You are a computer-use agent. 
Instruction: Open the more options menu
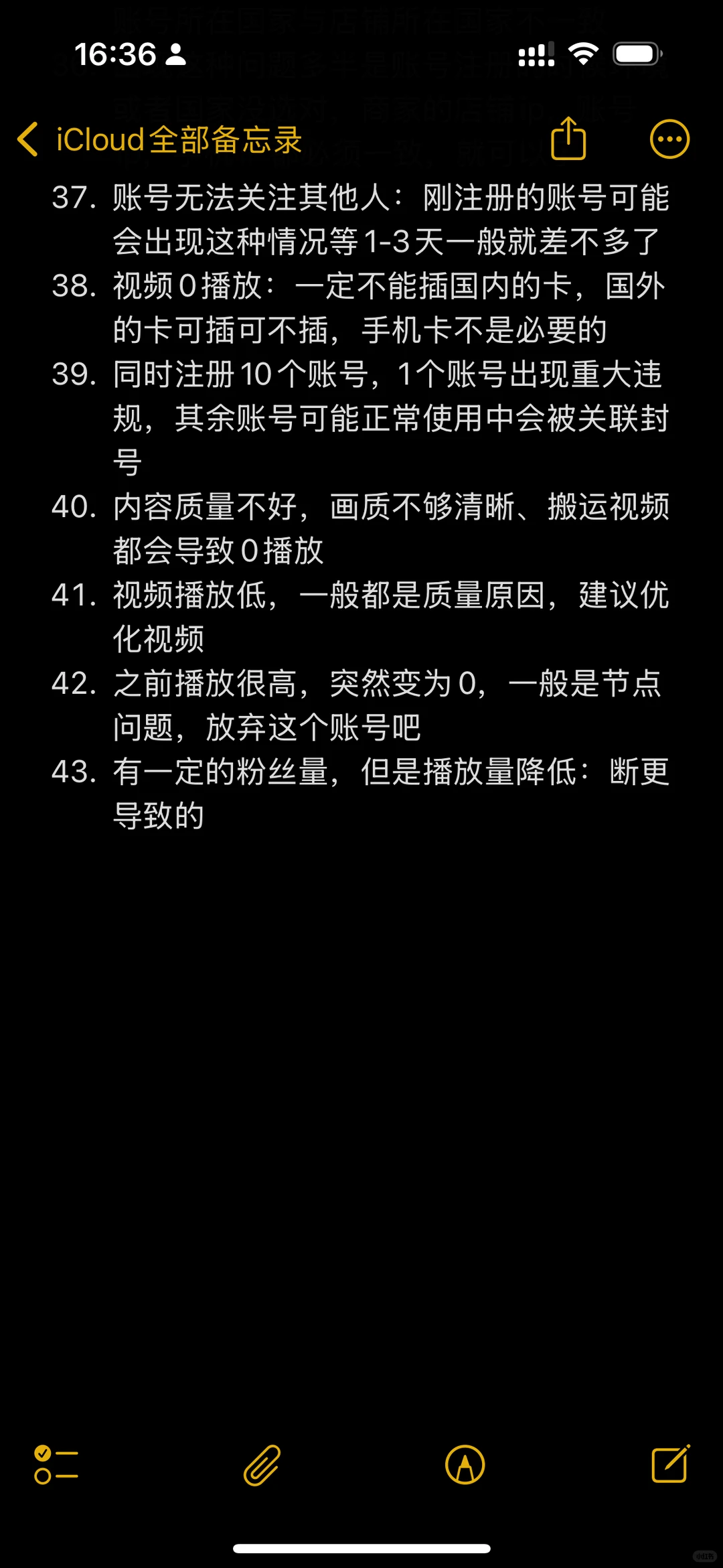coord(669,139)
